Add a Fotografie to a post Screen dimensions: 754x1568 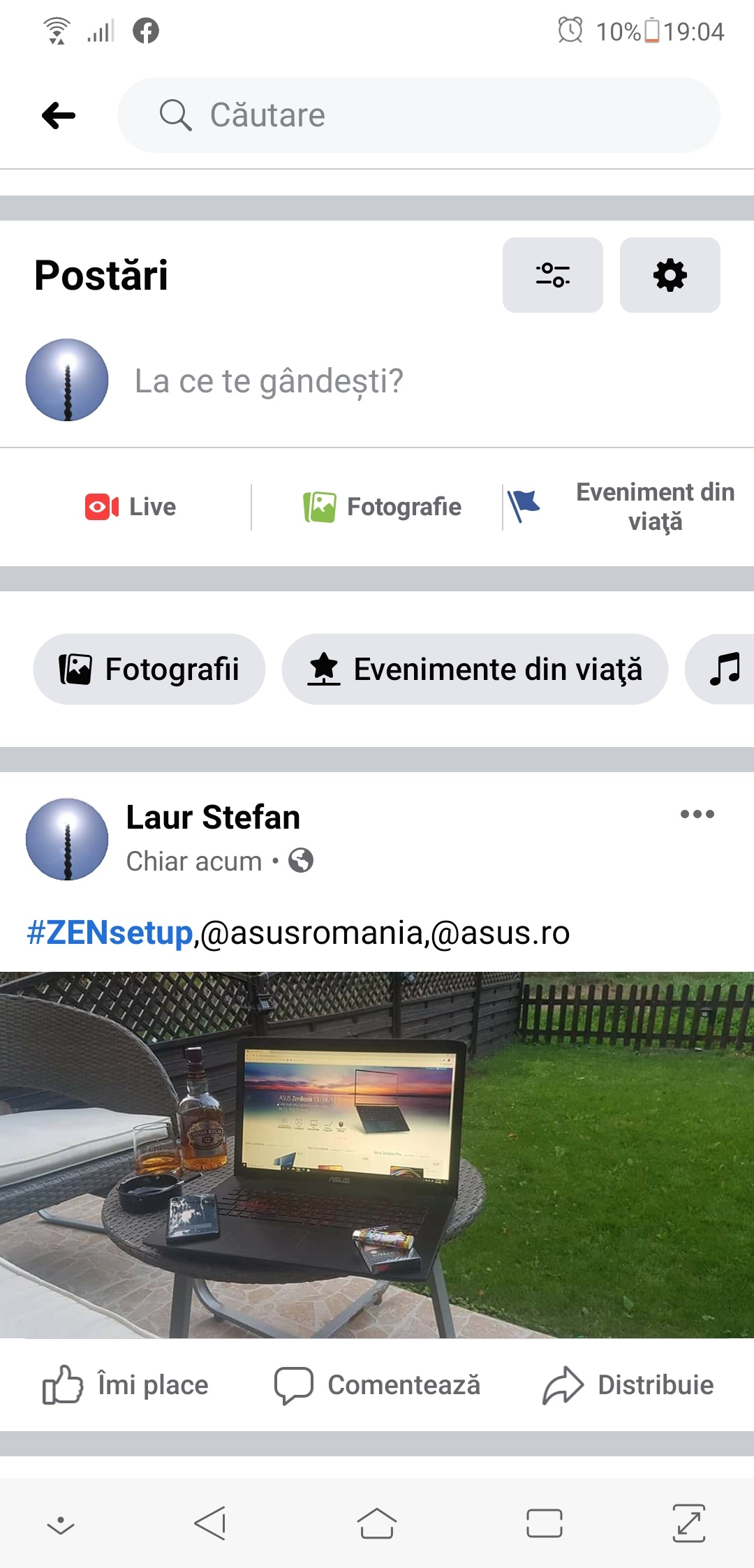tap(383, 507)
